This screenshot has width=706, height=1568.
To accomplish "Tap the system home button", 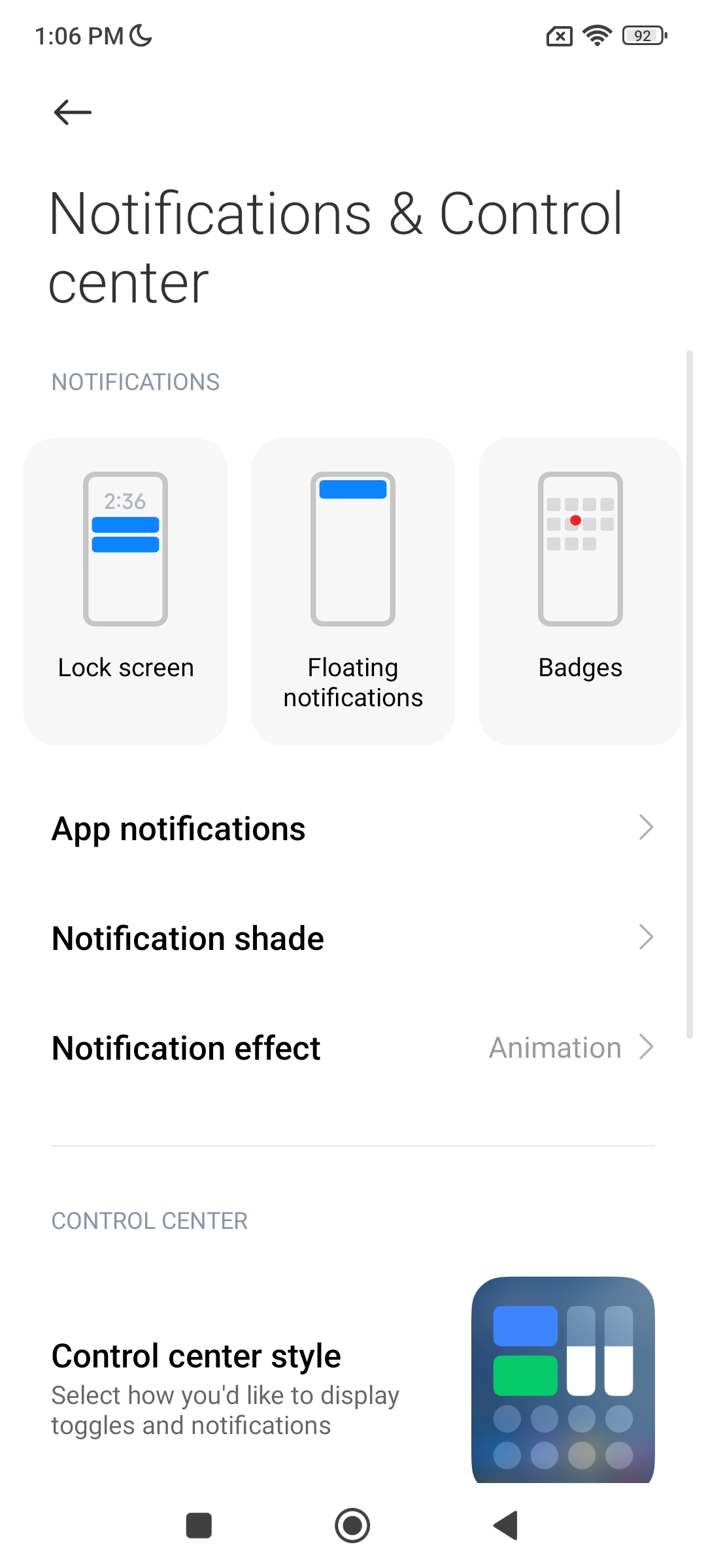I will [352, 1526].
